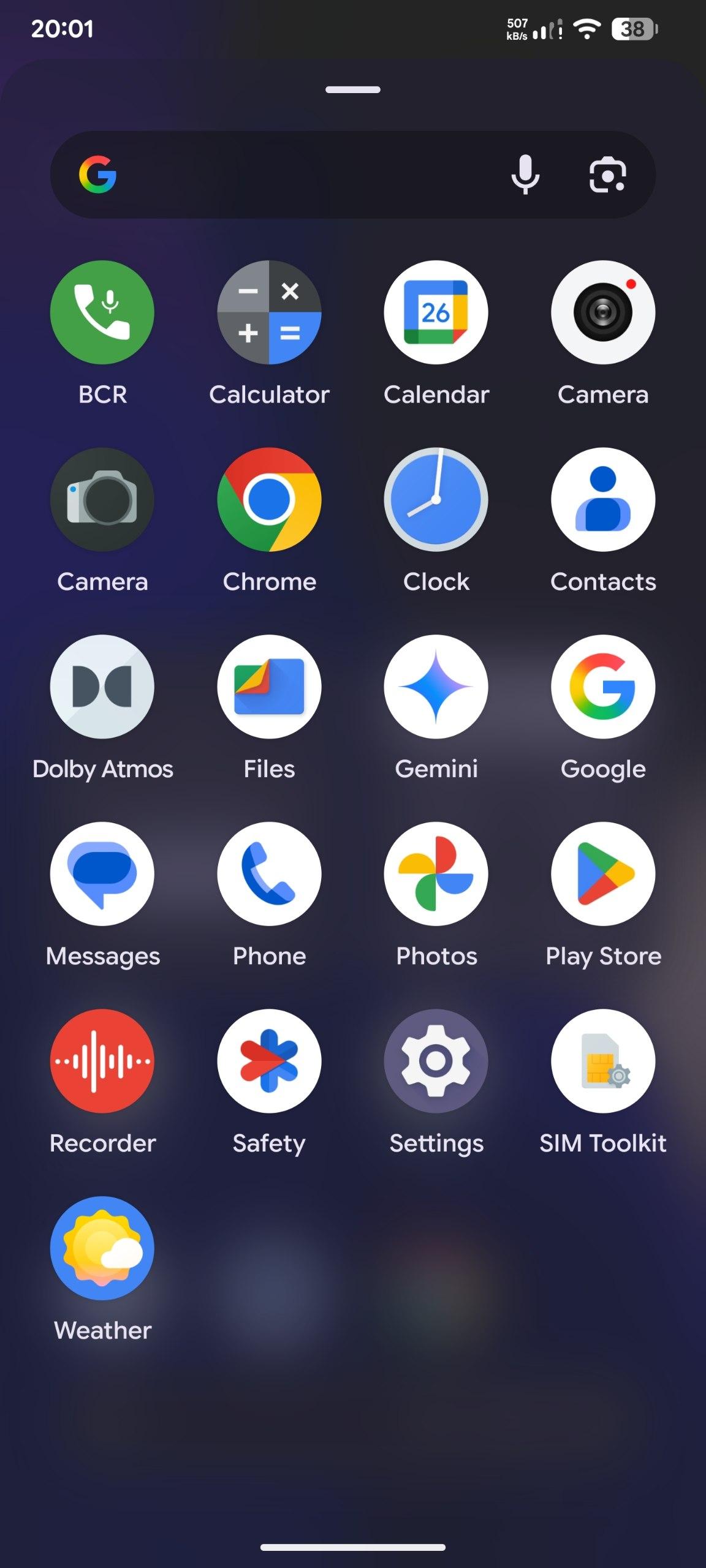This screenshot has width=706, height=1568.
Task: Open the Calendar app
Action: click(436, 312)
